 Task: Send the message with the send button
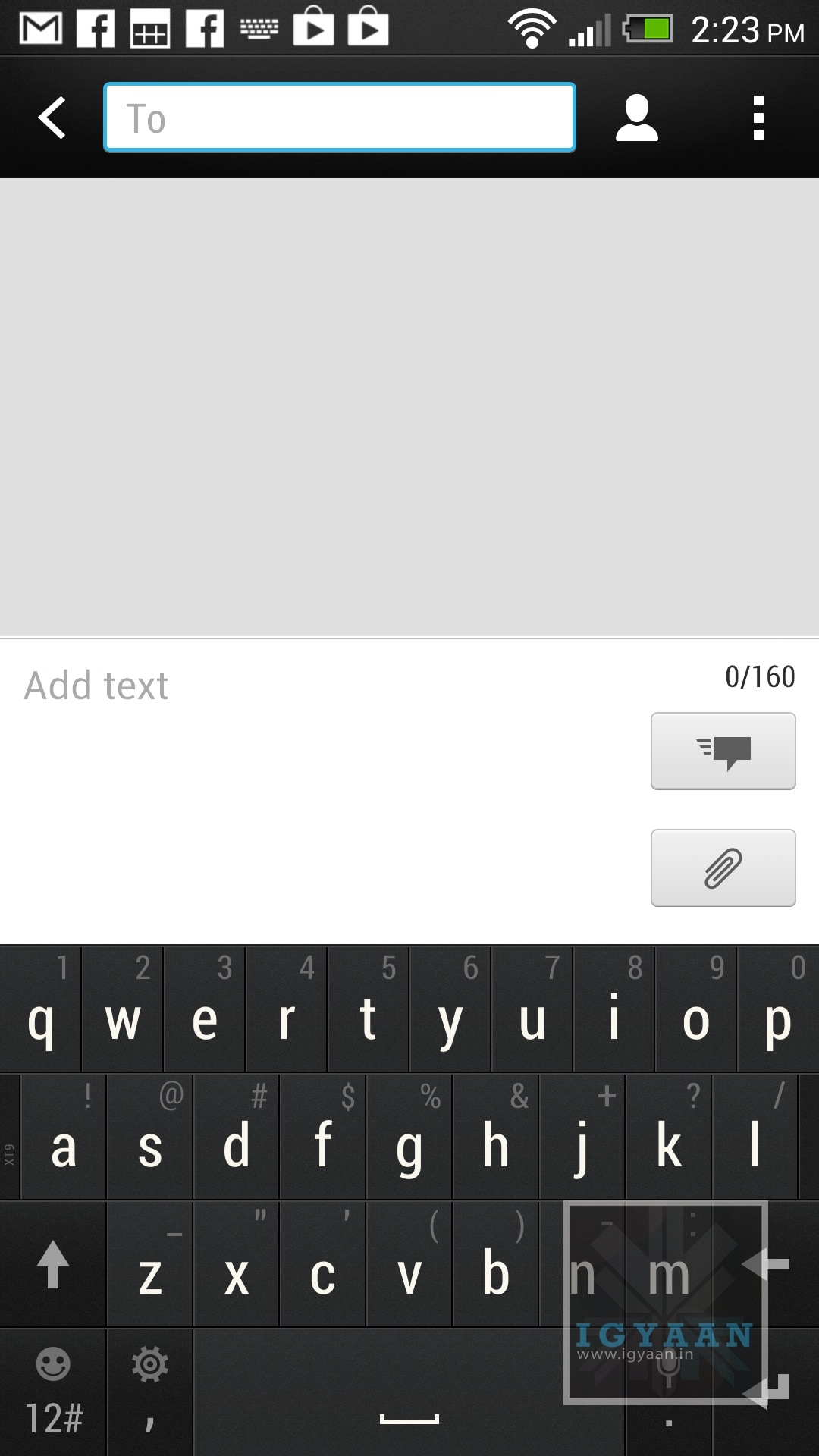tap(723, 752)
